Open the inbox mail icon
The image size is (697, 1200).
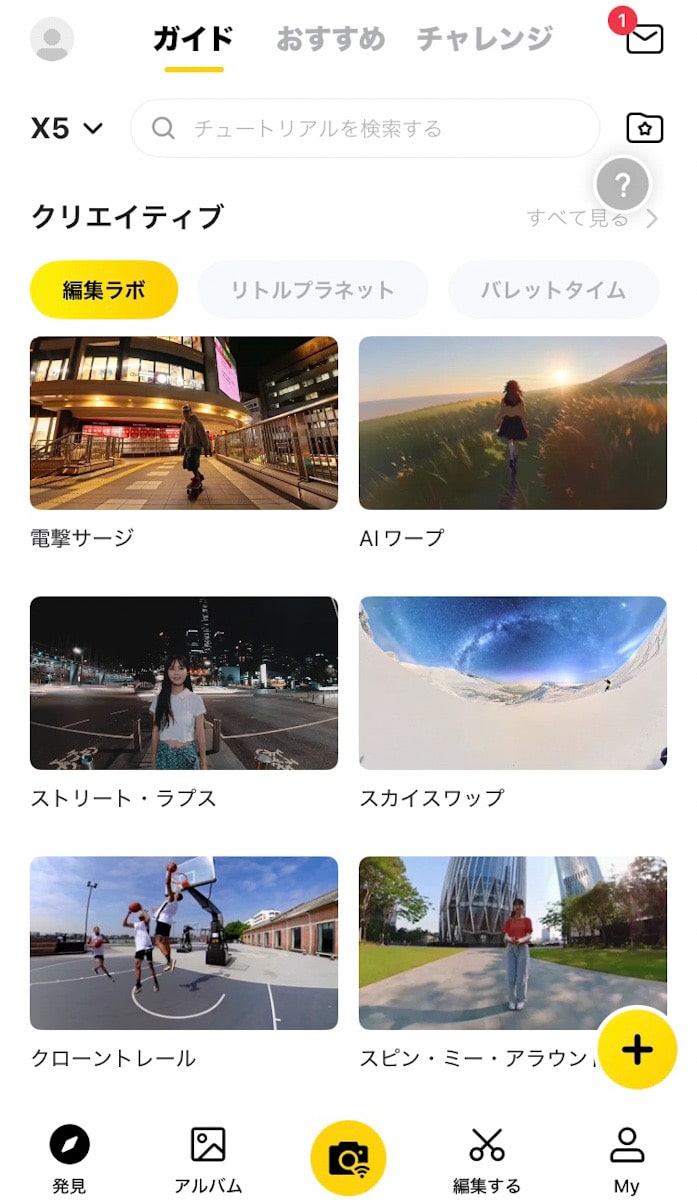[644, 39]
